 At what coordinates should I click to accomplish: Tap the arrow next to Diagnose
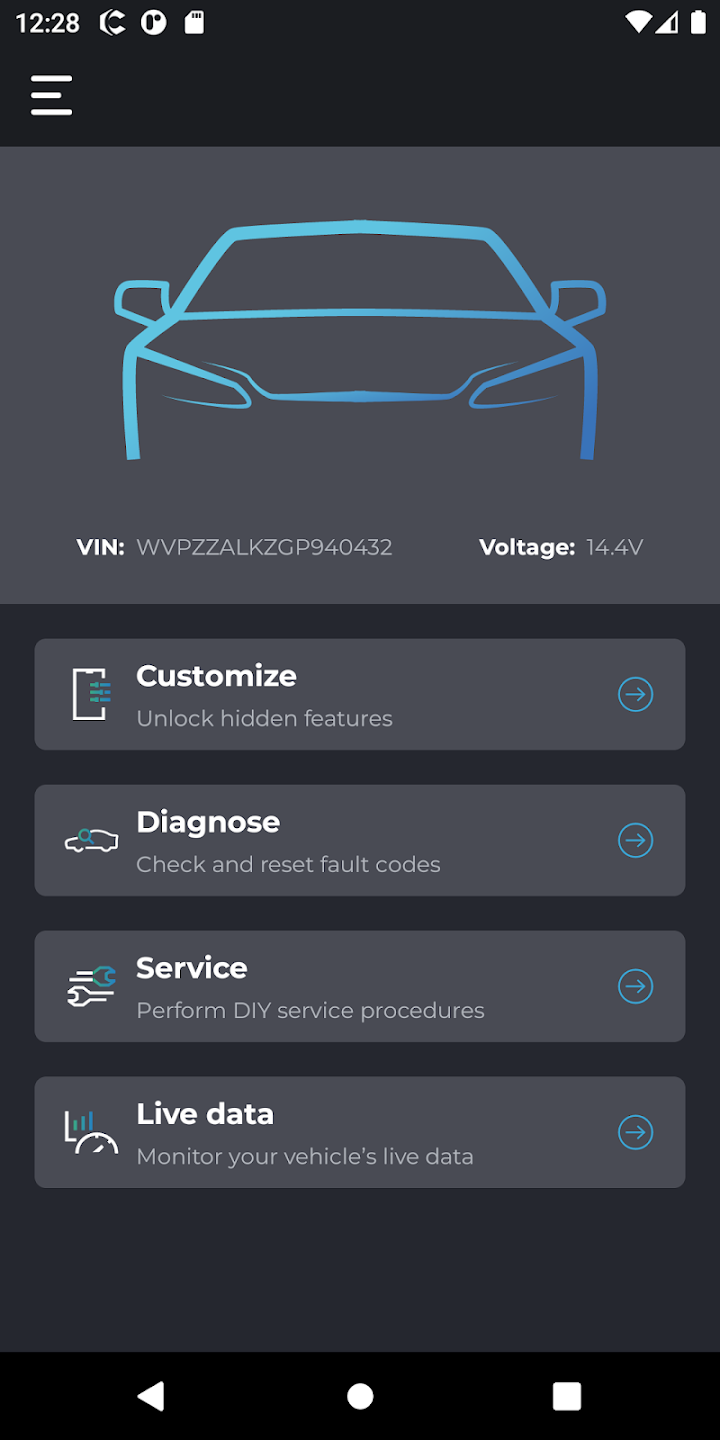(x=636, y=840)
